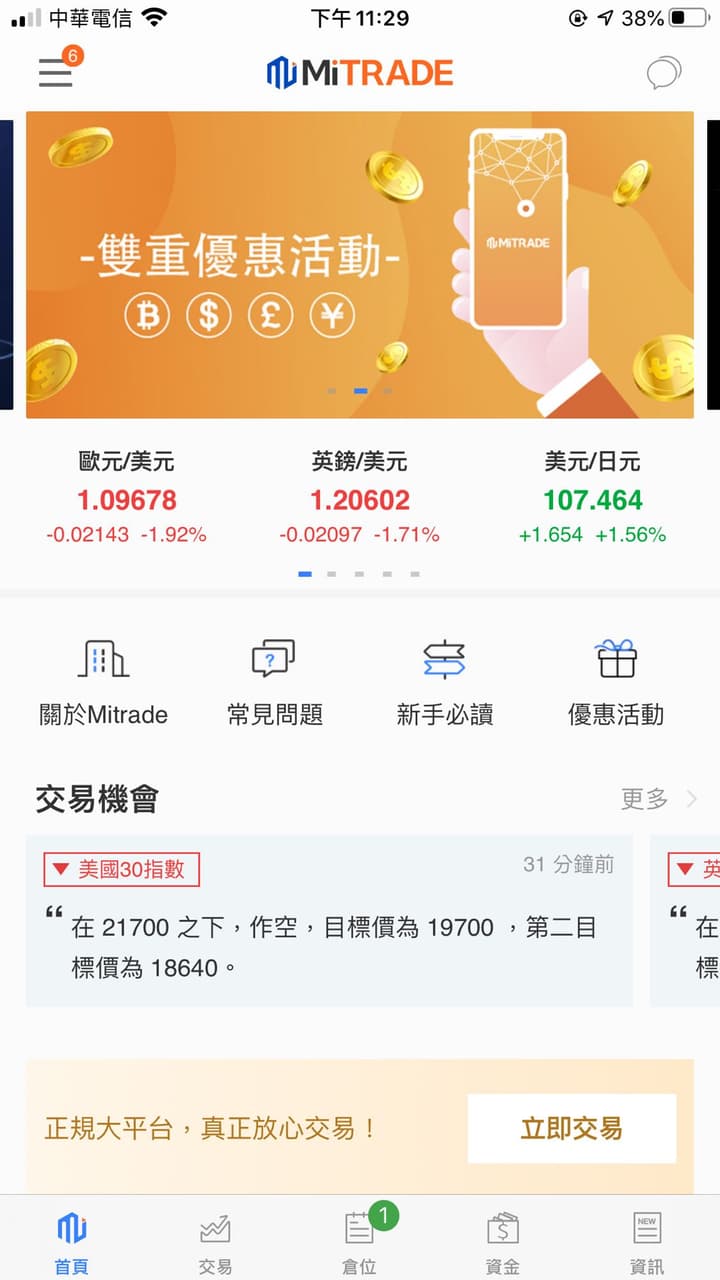The image size is (720, 1280).
Task: Open the hamburger menu with 6 notifications
Action: (x=55, y=72)
